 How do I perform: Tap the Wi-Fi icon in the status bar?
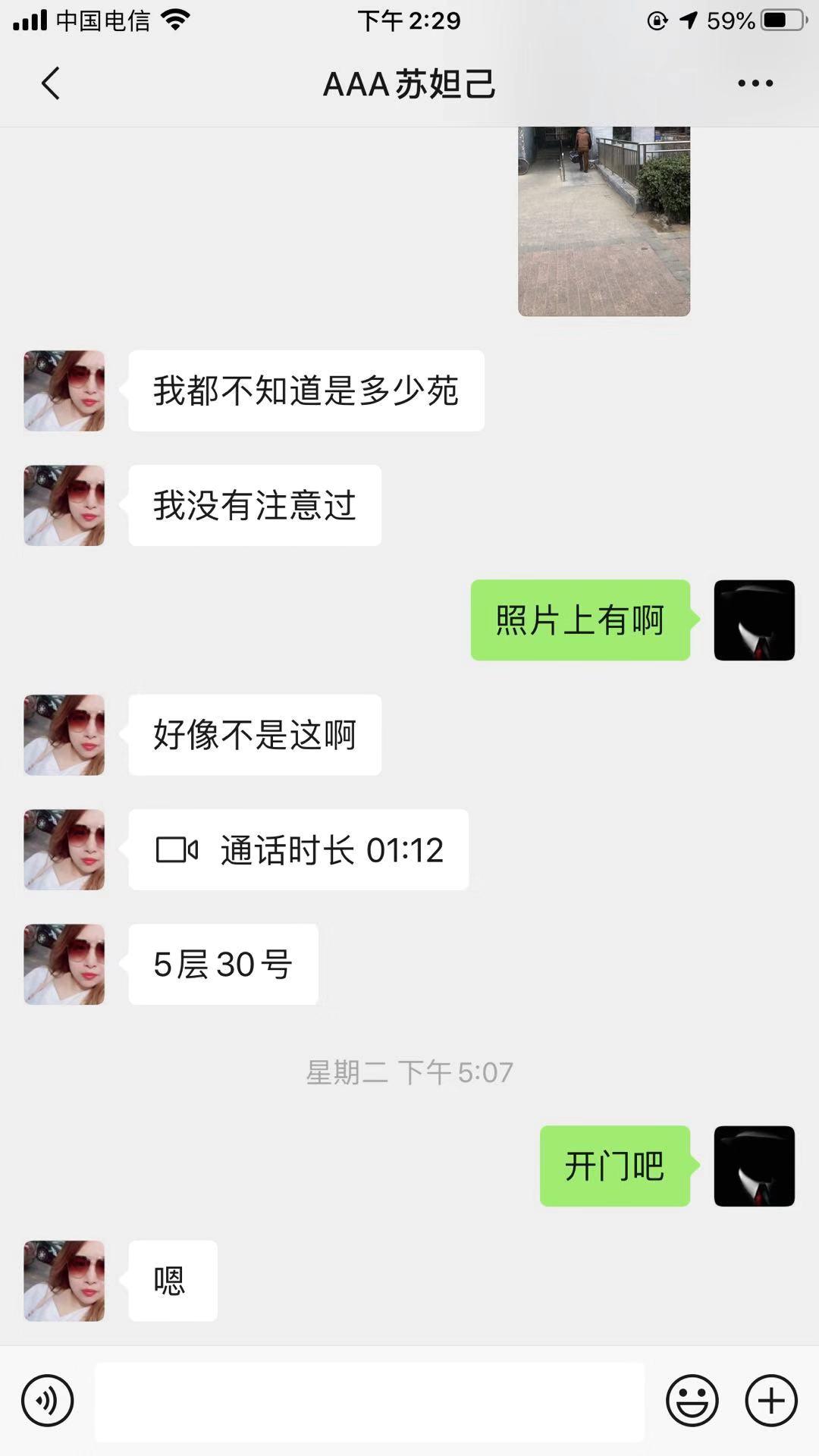[x=176, y=20]
